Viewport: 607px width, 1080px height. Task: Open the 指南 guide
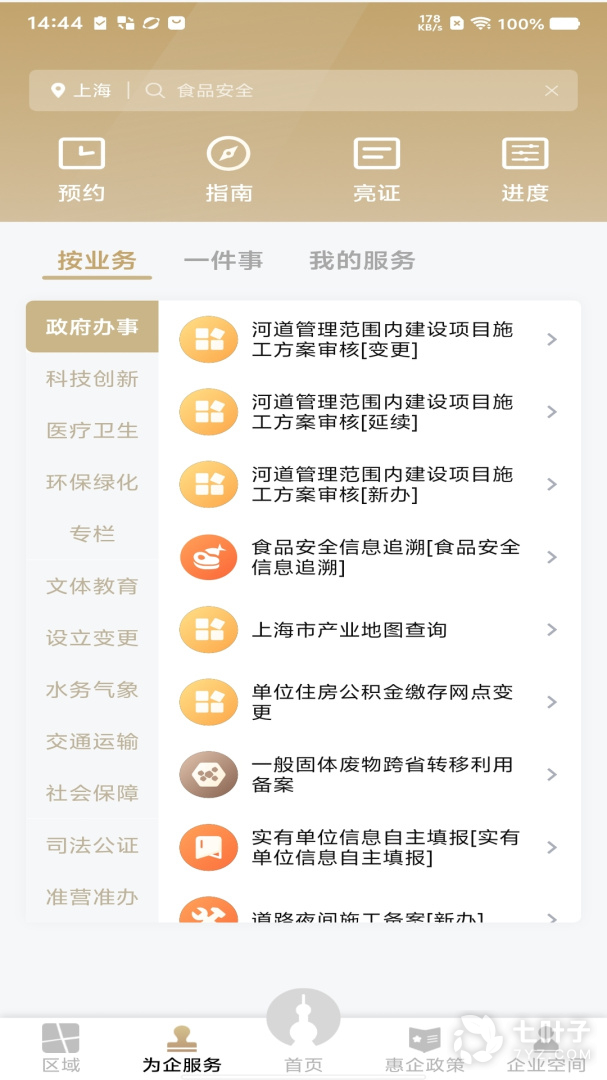coord(228,171)
